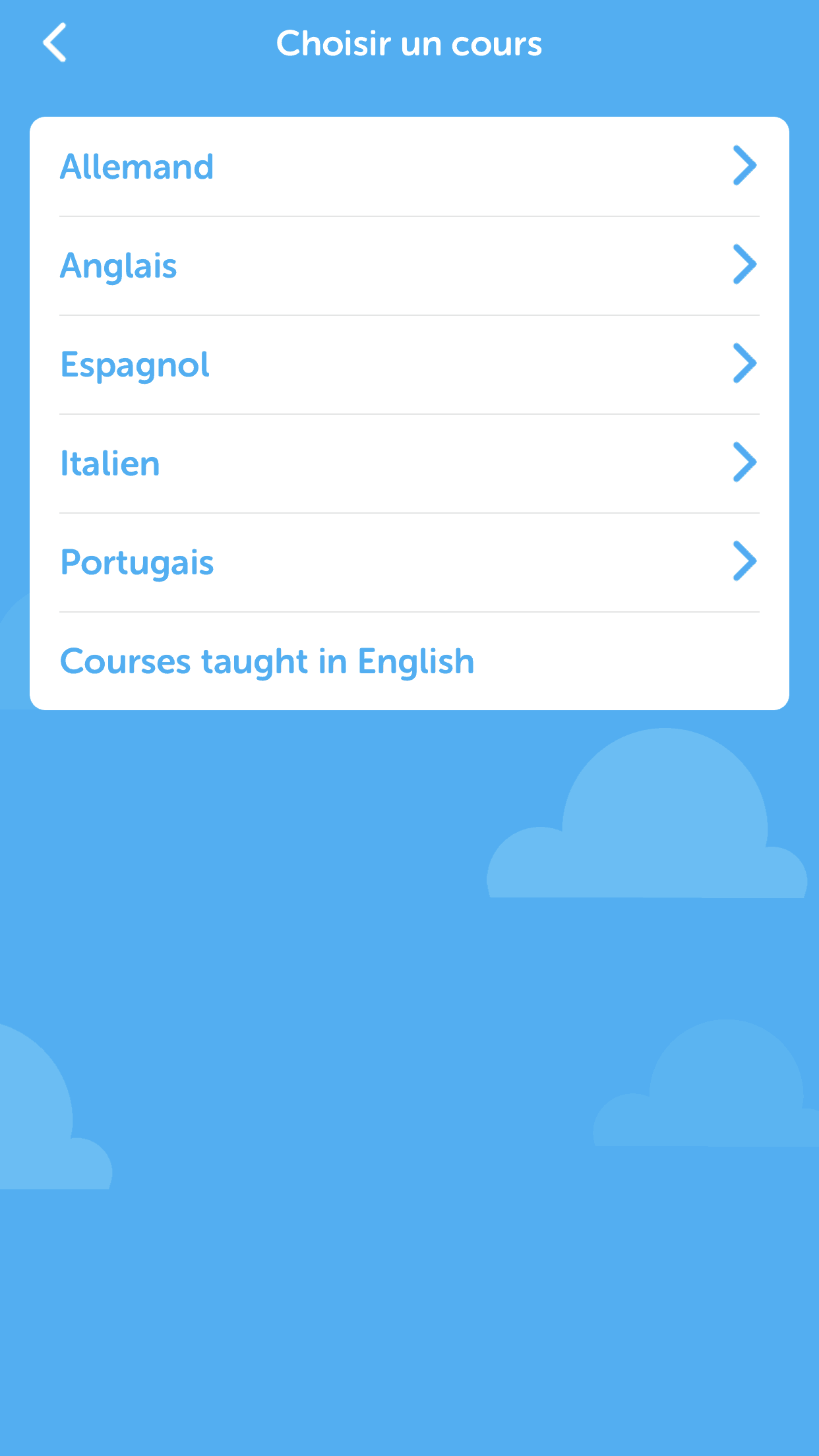Choose the Anglais course

[x=409, y=265]
